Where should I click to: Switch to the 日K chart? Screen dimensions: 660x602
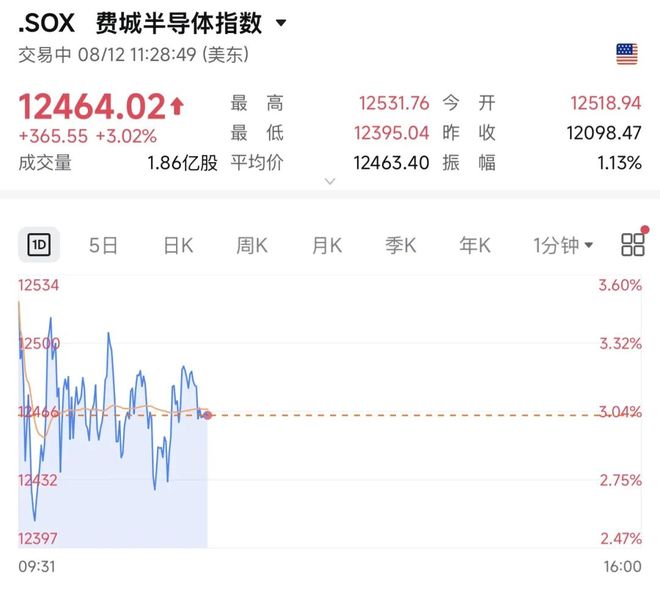tap(178, 245)
